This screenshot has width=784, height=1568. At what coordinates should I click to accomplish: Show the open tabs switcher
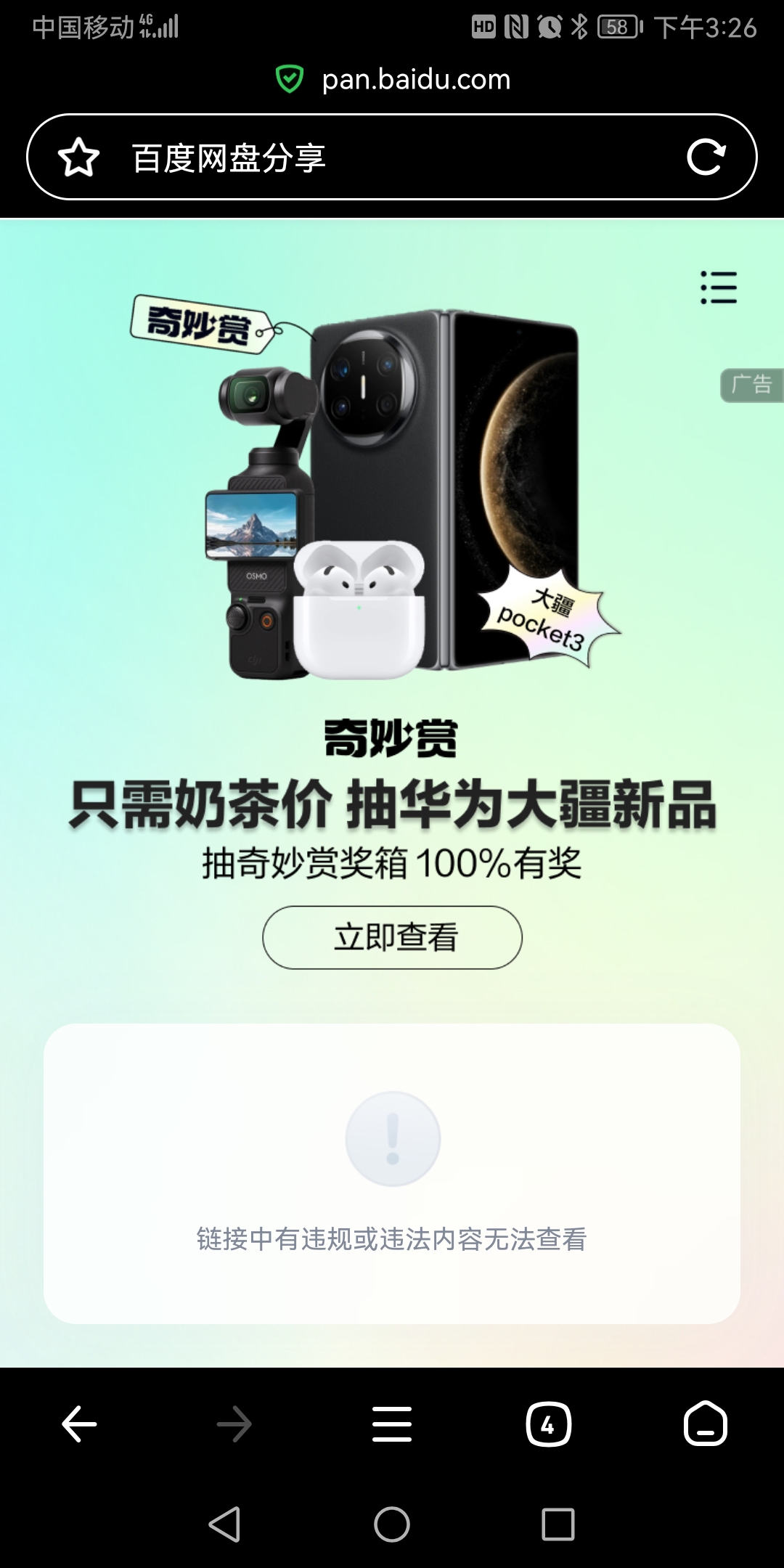pos(548,1424)
